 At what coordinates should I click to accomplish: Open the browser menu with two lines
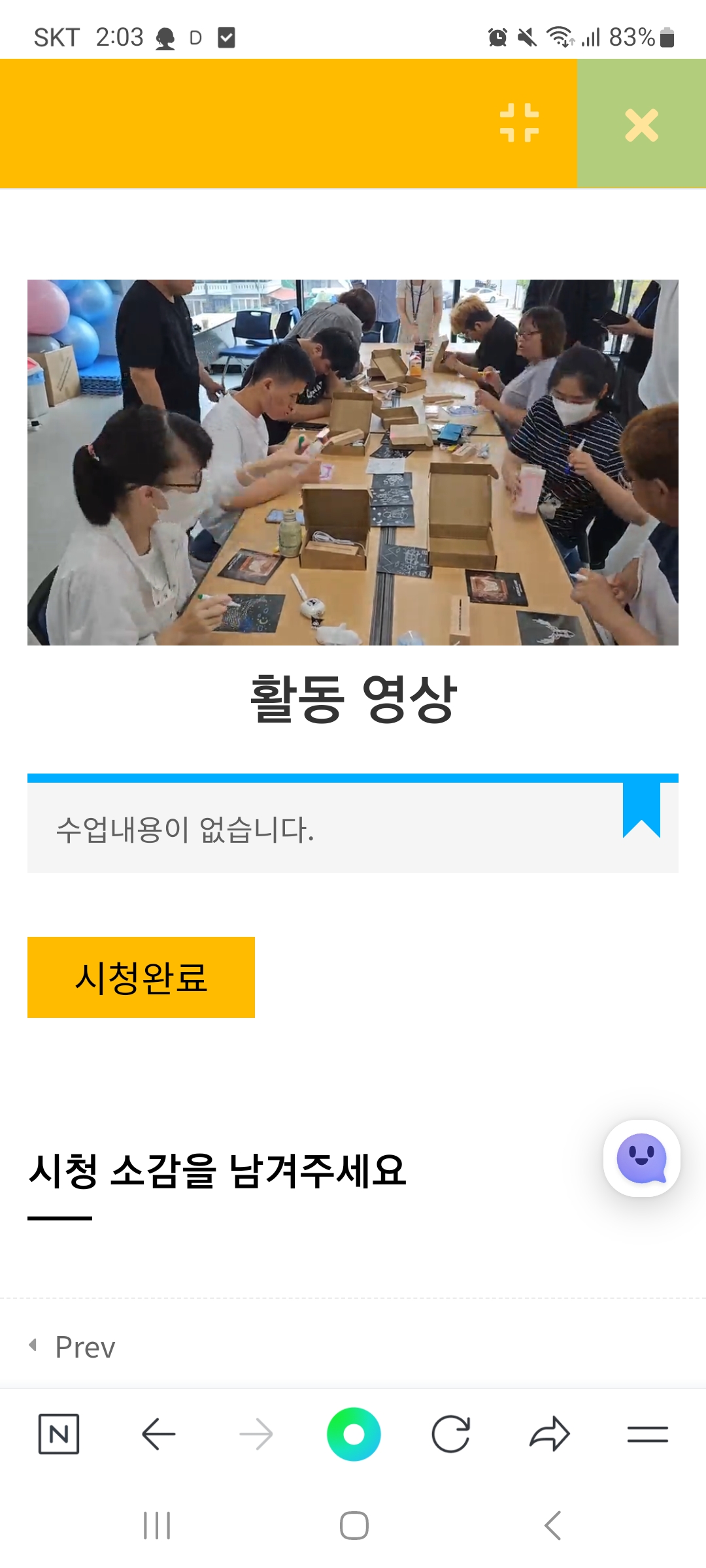point(647,1434)
